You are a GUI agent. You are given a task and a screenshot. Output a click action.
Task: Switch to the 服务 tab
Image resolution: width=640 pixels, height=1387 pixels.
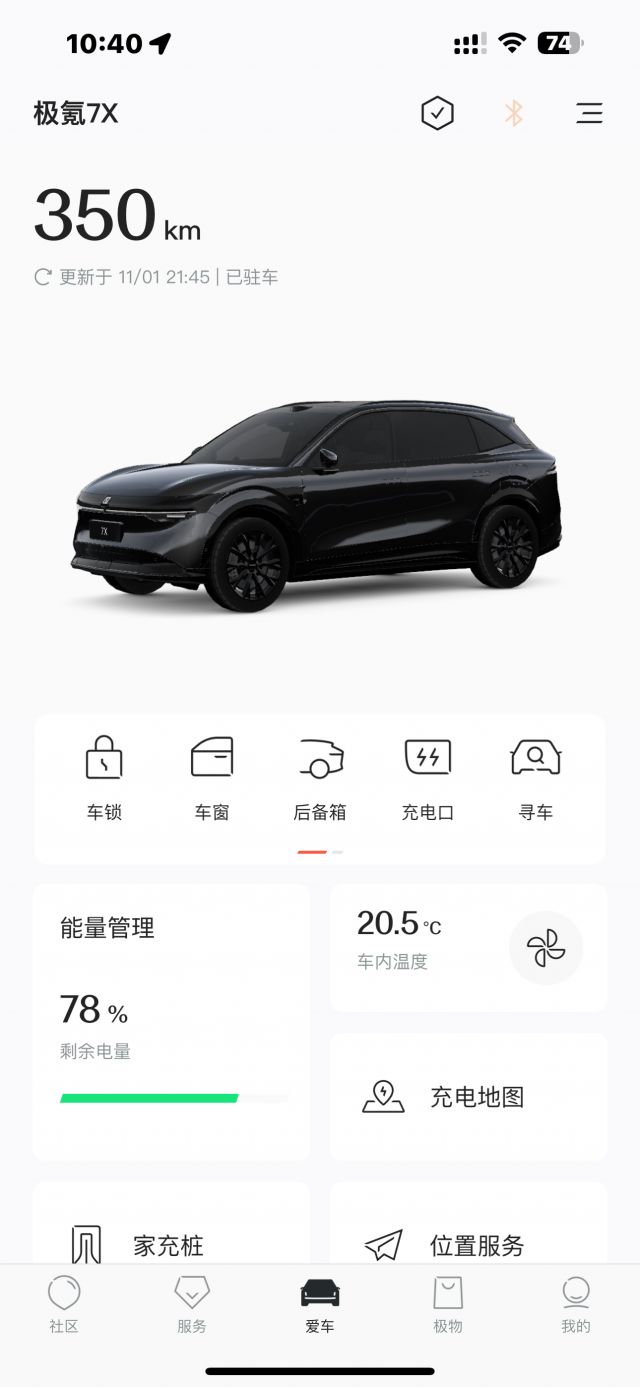(x=192, y=1305)
